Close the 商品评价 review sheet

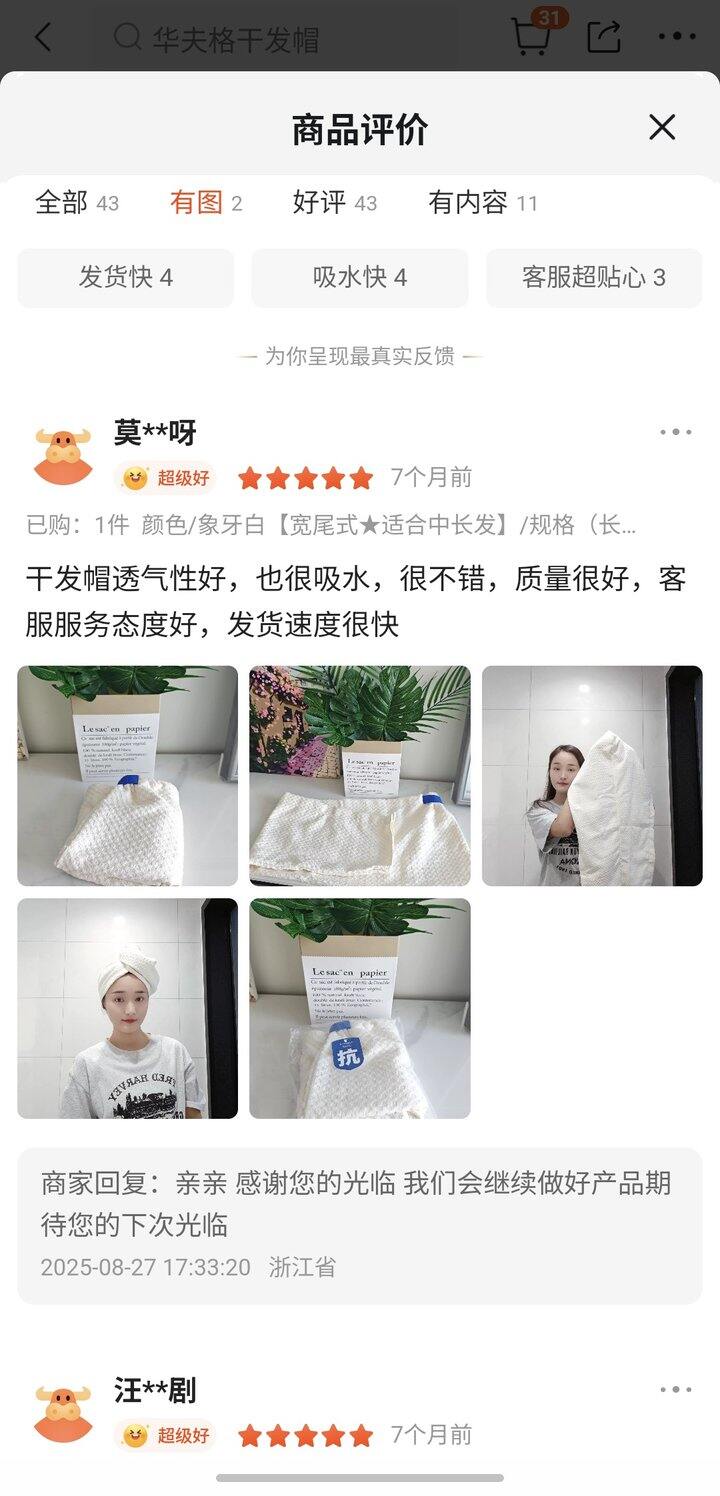pyautogui.click(x=662, y=128)
